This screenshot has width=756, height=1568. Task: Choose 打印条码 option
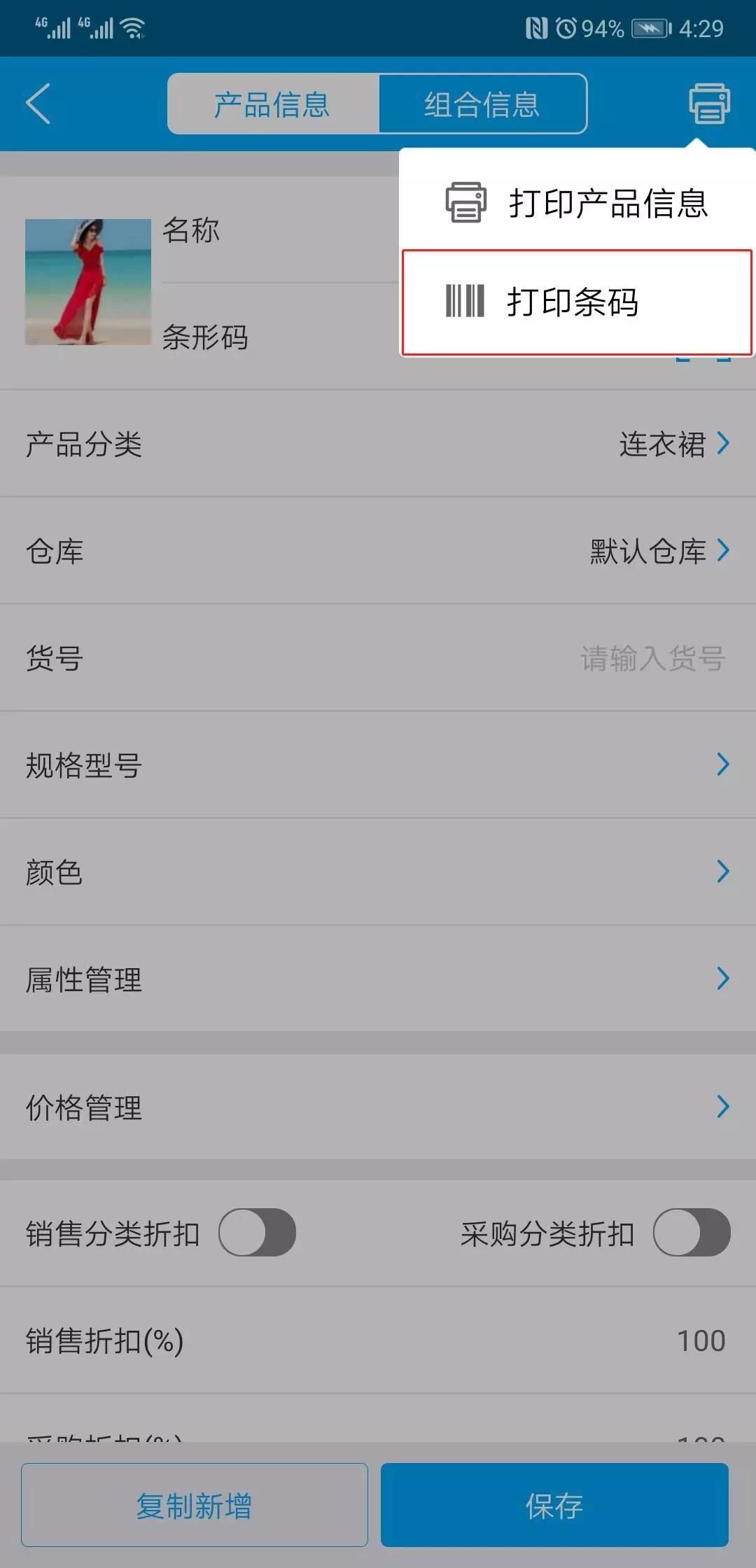click(577, 302)
